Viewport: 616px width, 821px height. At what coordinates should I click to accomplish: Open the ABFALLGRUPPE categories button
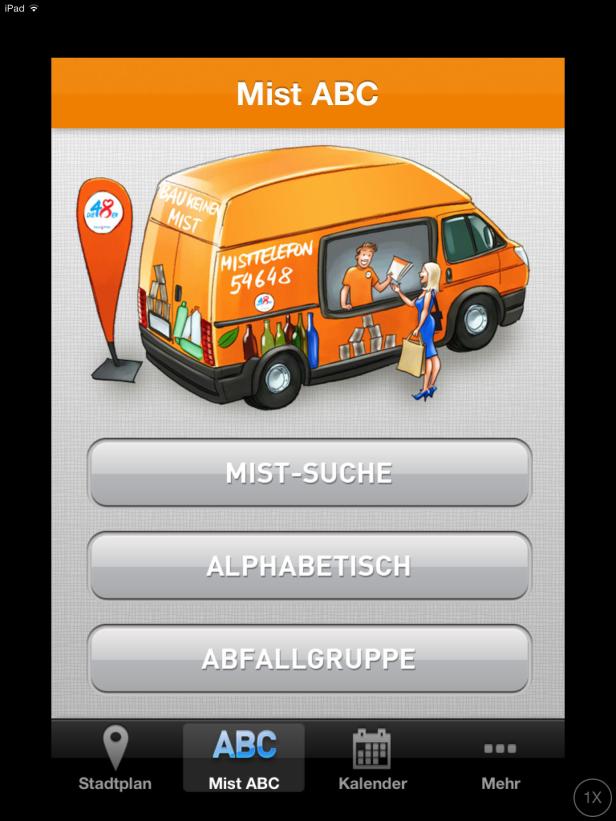pos(308,659)
